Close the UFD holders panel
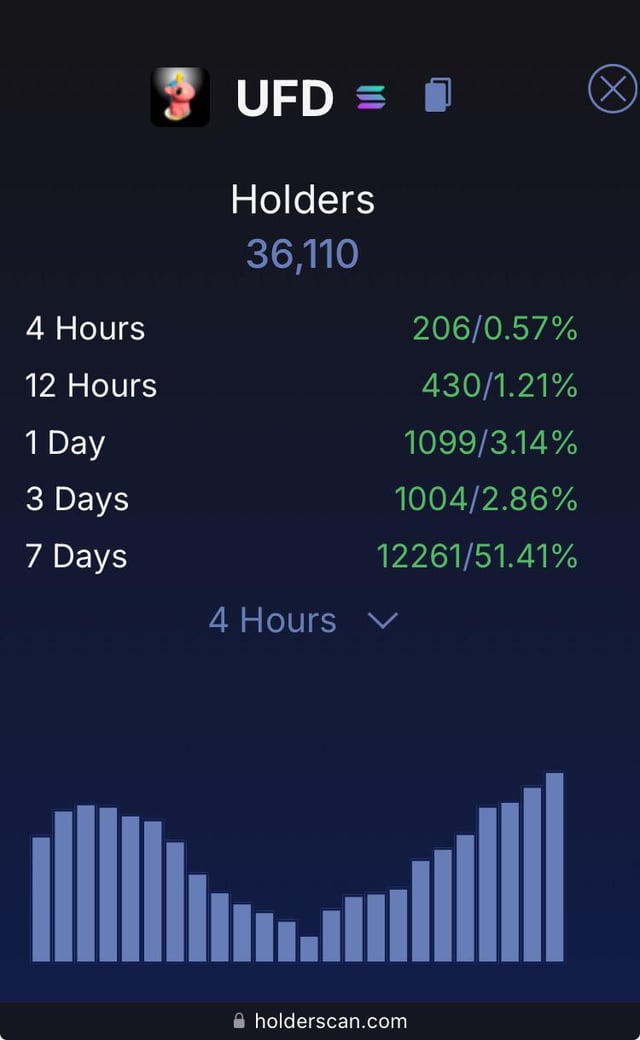The height and width of the screenshot is (1040, 640). tap(612, 91)
